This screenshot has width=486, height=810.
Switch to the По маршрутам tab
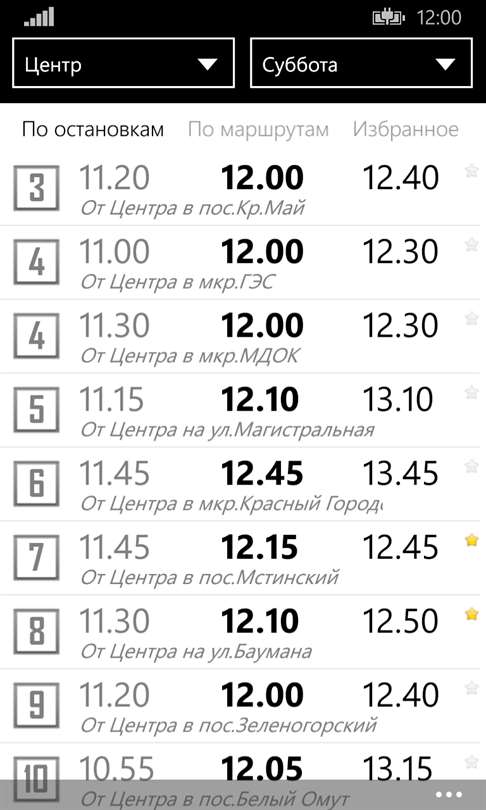click(x=258, y=130)
